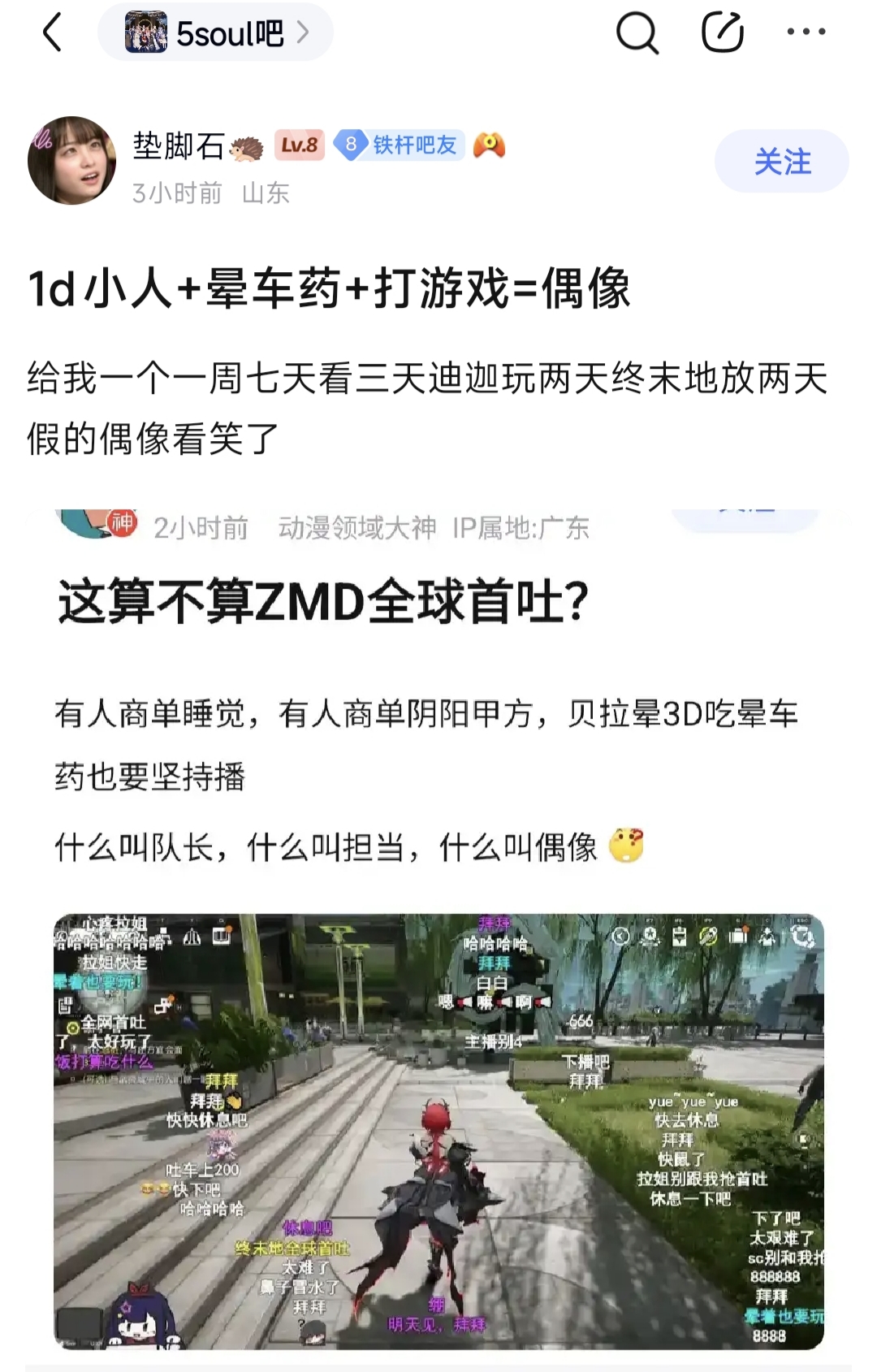Open search via the magnifier icon
Screen dimensions: 877x1372
tap(637, 33)
